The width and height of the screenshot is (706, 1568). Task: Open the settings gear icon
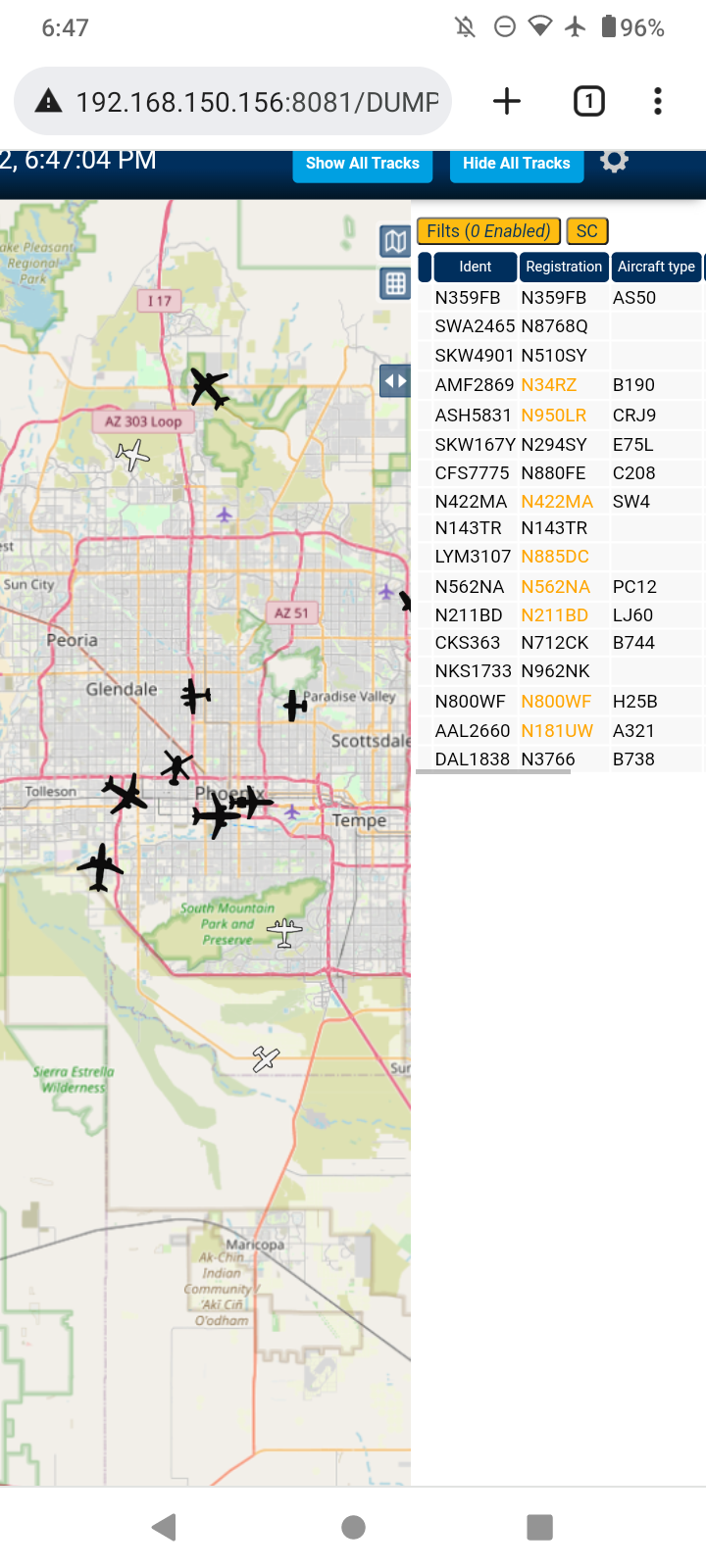pyautogui.click(x=615, y=160)
